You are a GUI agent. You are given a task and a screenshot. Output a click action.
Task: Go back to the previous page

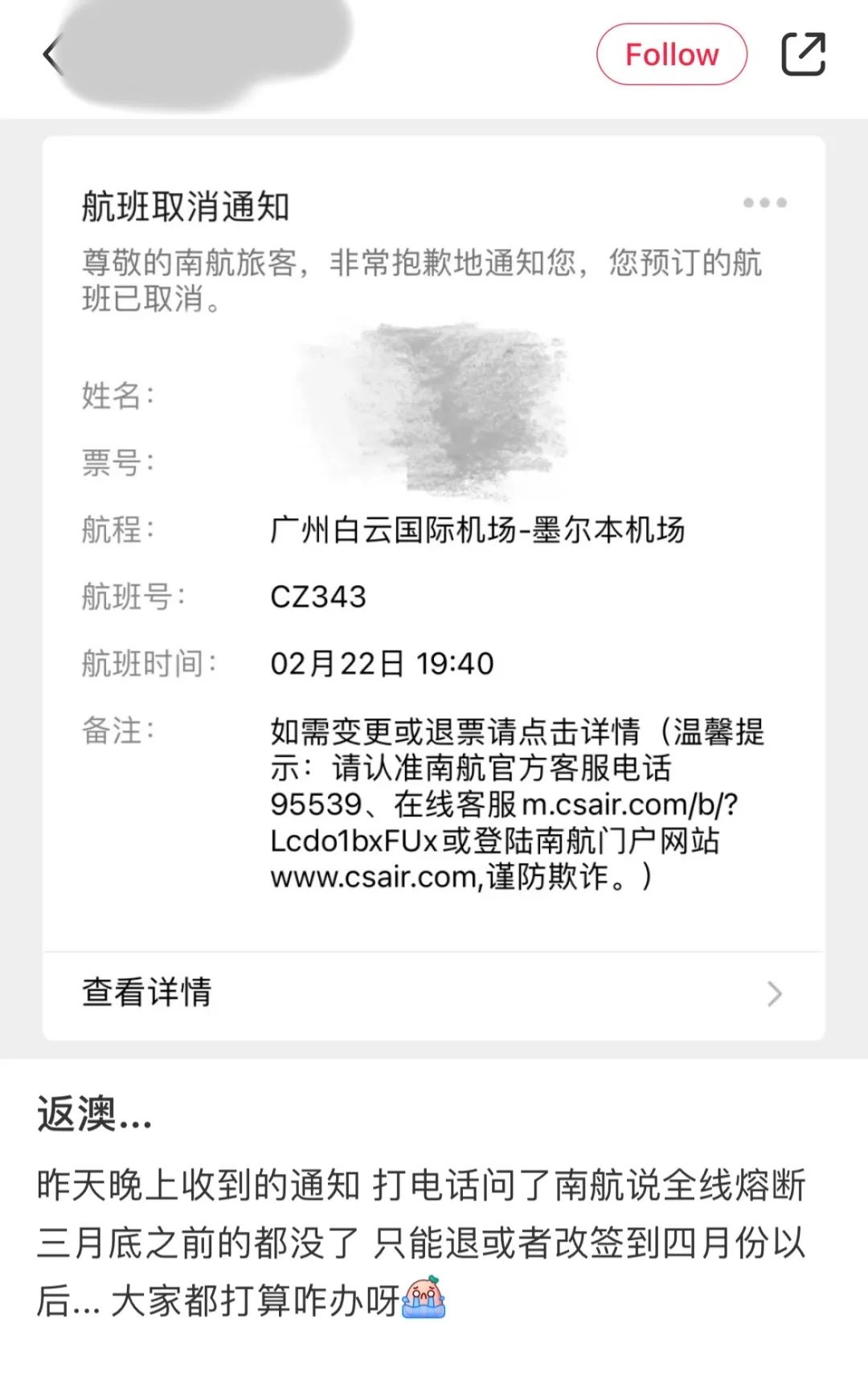(51, 56)
